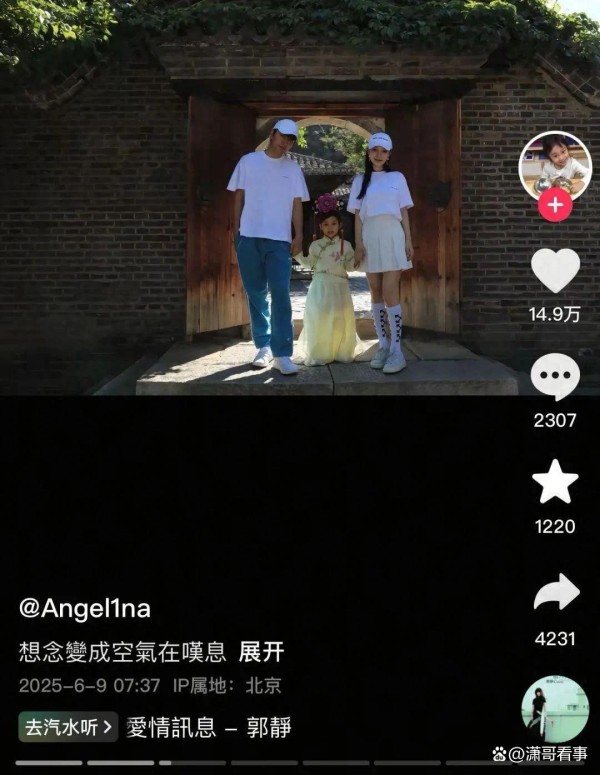
Task: Follow the creator with the plus button
Action: point(555,206)
